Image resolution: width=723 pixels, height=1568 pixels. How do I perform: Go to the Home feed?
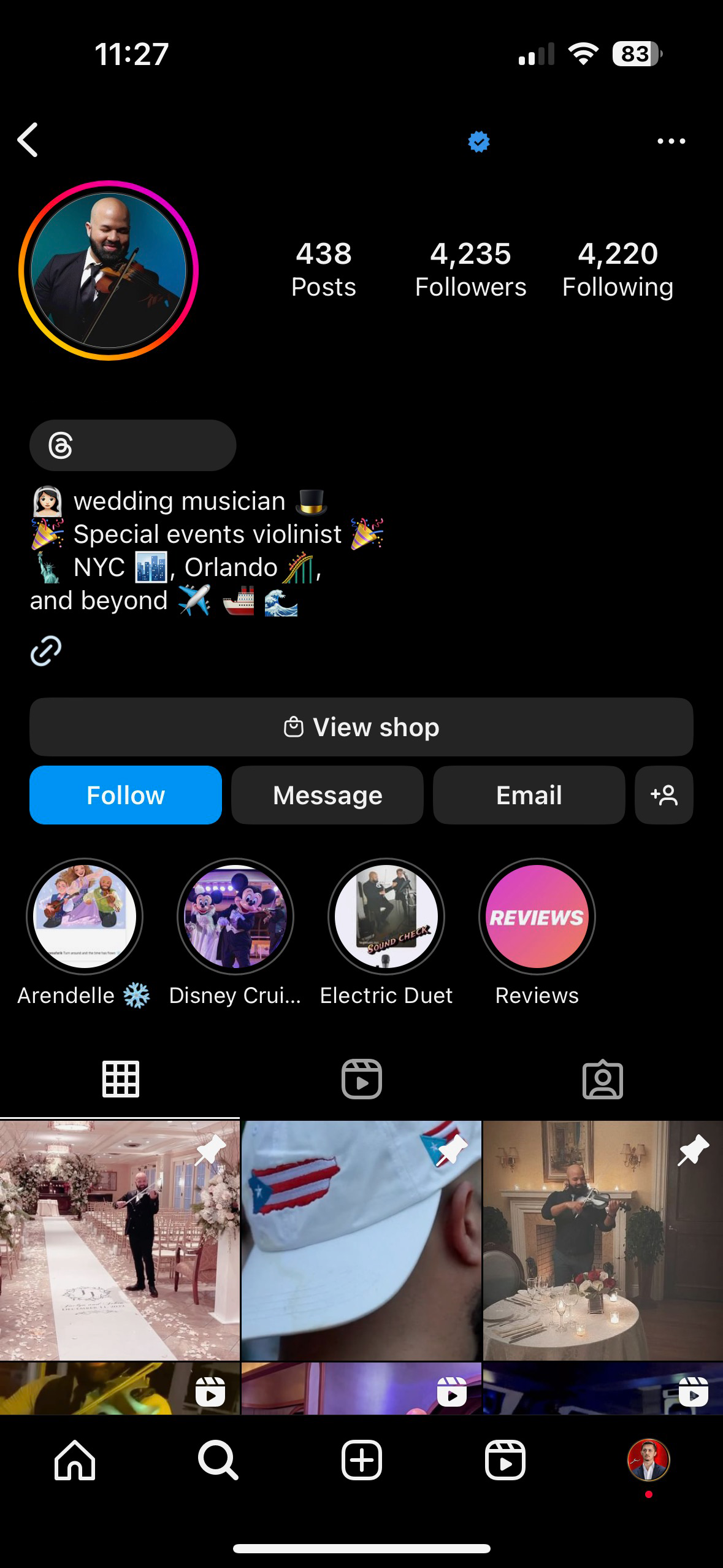75,1461
